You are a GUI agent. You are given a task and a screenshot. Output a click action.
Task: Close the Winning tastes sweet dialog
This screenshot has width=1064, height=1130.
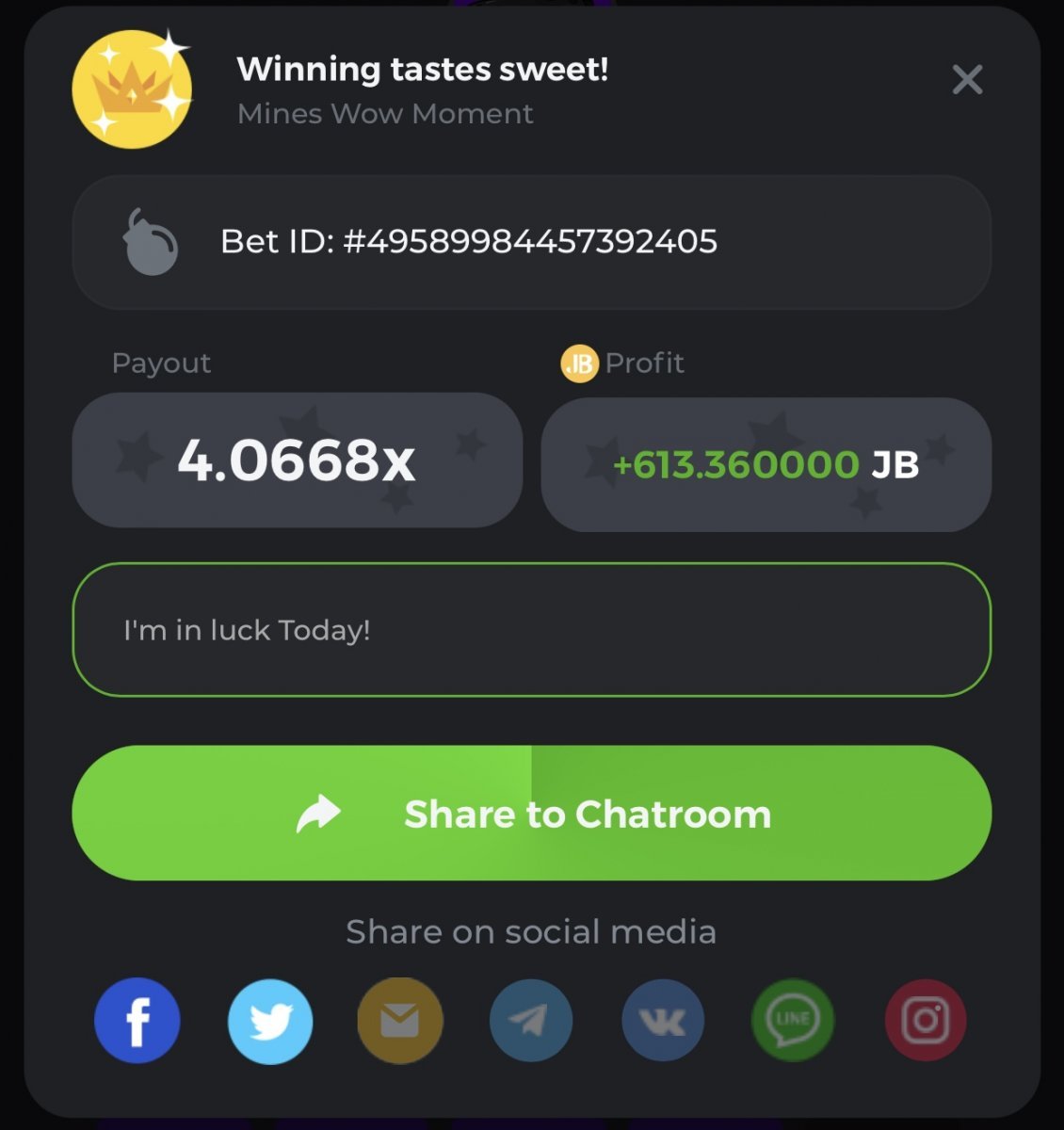[967, 80]
